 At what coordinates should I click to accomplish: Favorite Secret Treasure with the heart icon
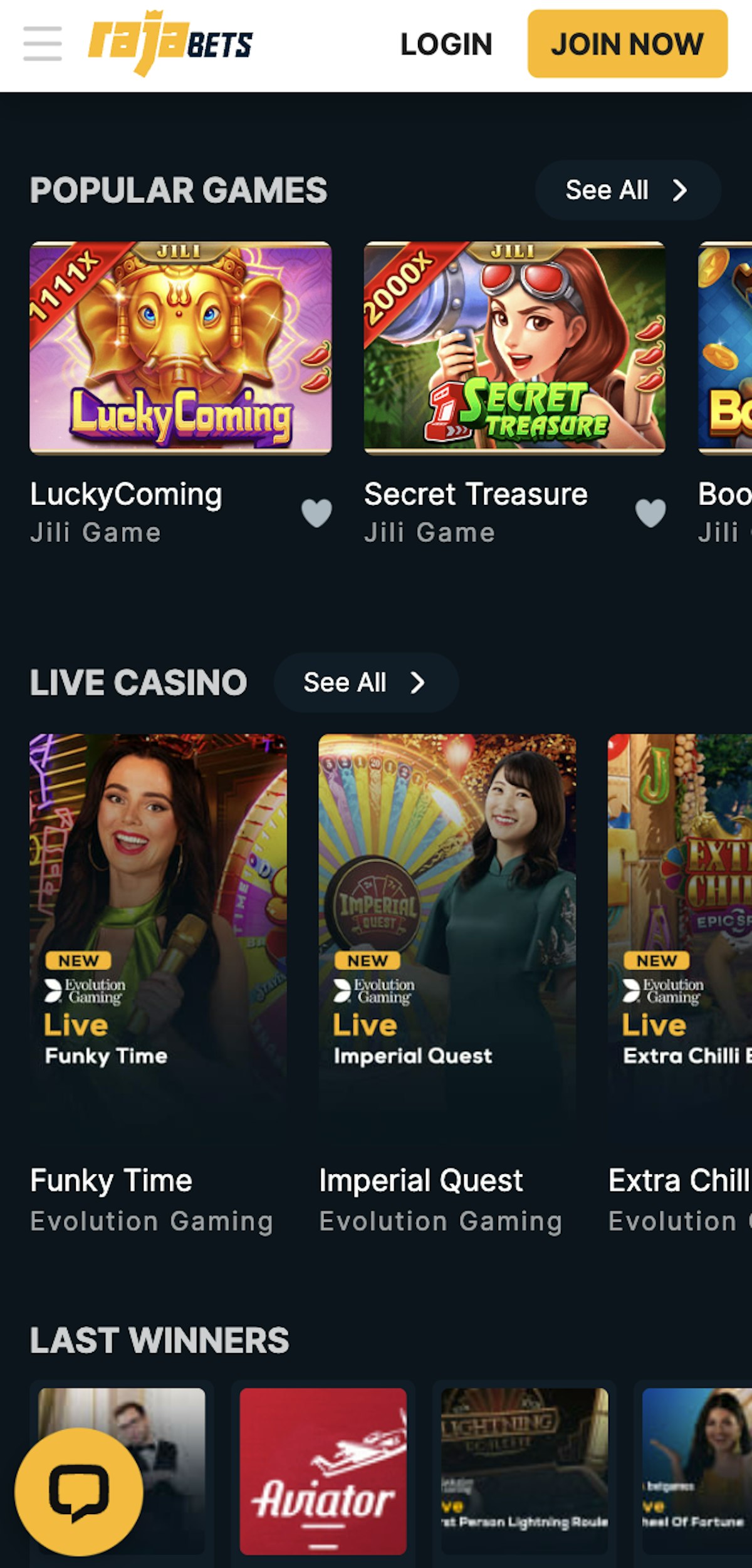650,513
